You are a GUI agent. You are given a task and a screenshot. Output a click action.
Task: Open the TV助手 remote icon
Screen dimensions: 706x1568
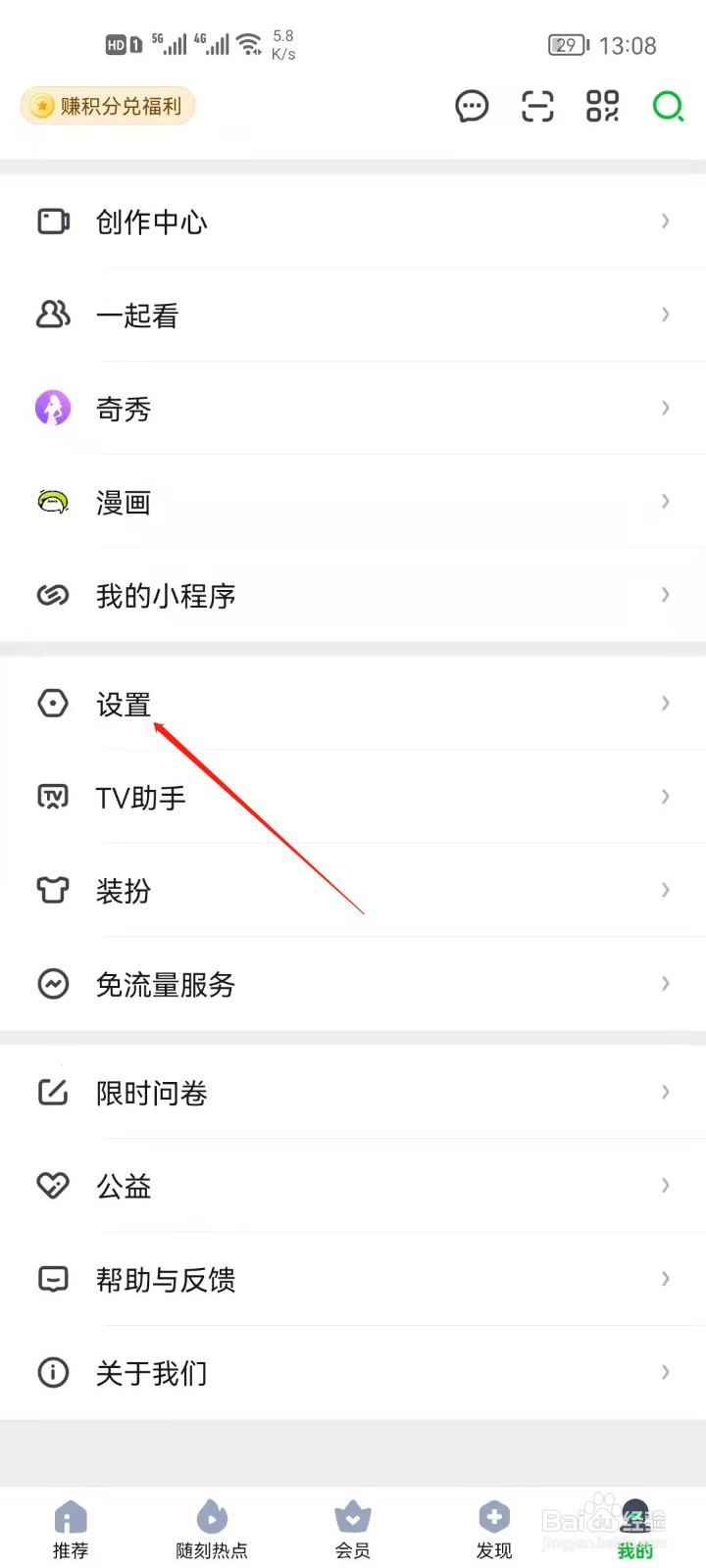click(53, 797)
